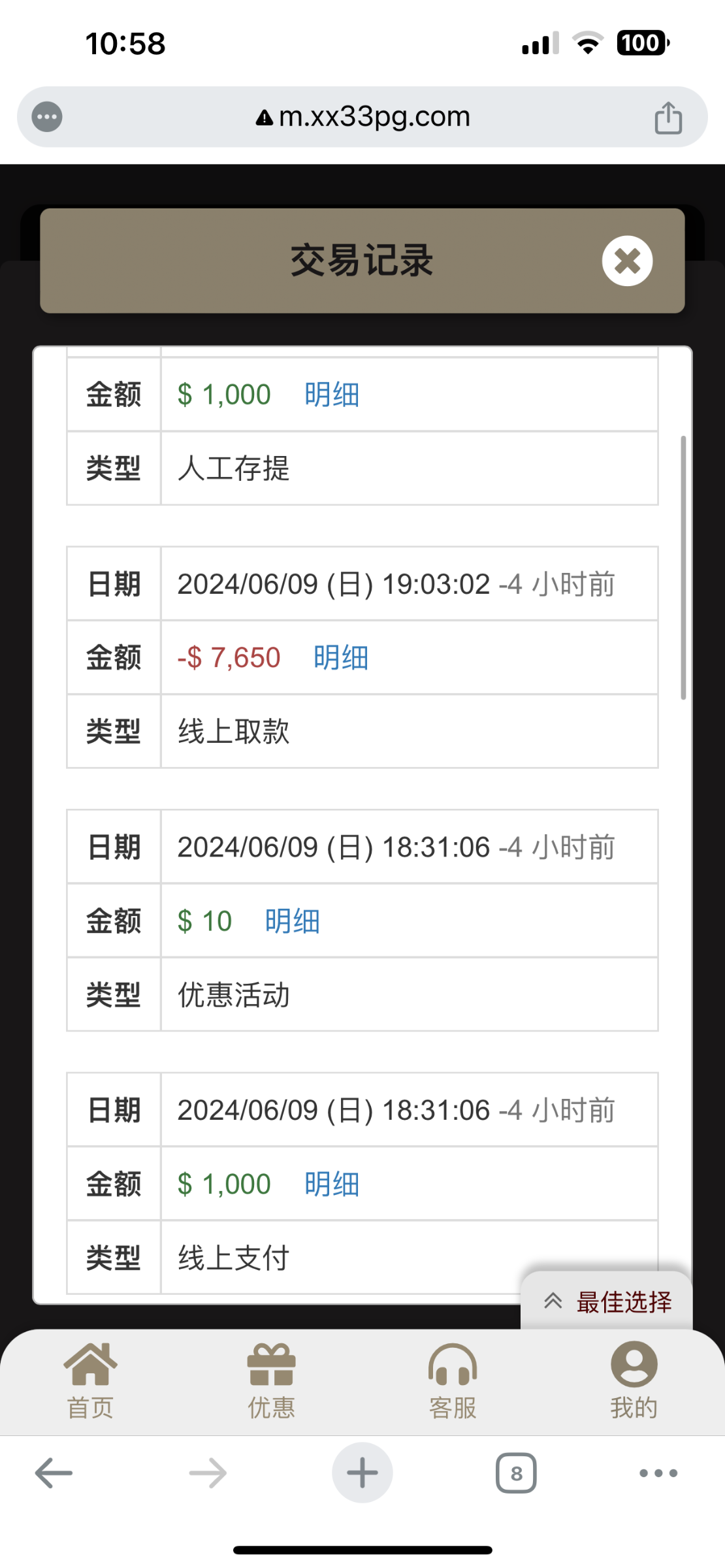Go back to the previous page
725x1568 pixels.
pyautogui.click(x=54, y=1473)
